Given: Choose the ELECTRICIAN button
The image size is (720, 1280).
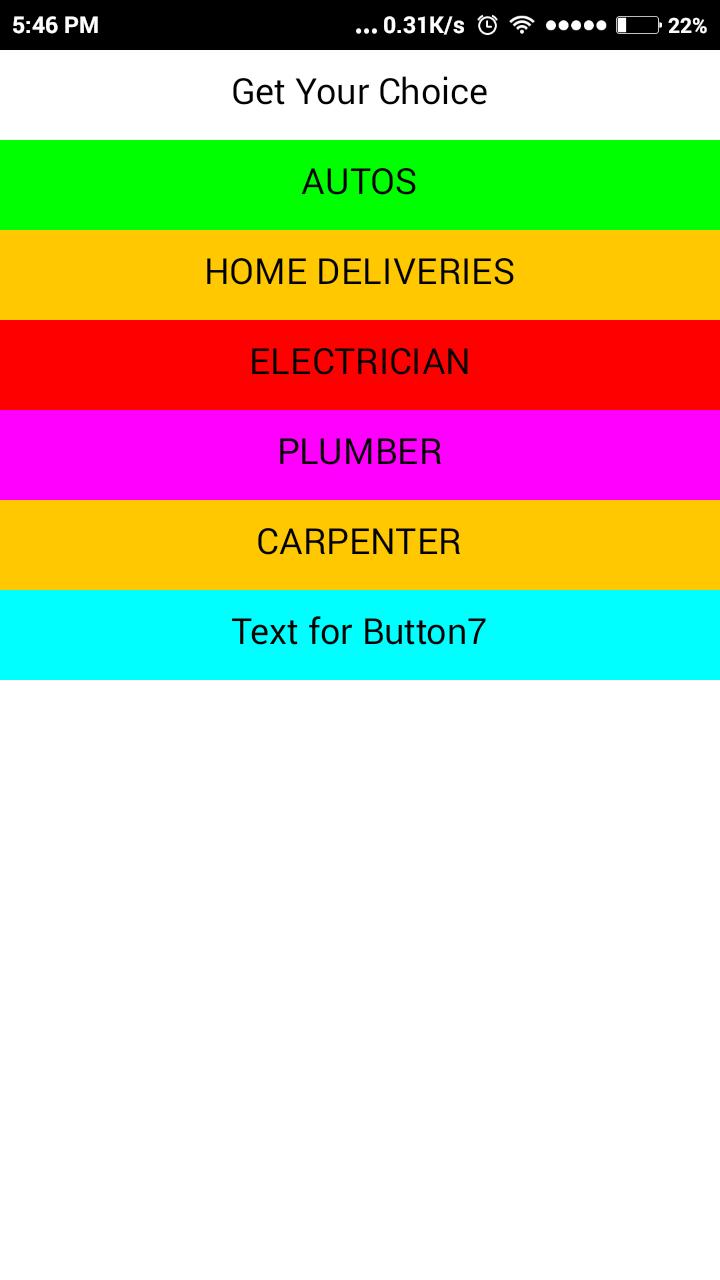Looking at the screenshot, I should point(360,364).
